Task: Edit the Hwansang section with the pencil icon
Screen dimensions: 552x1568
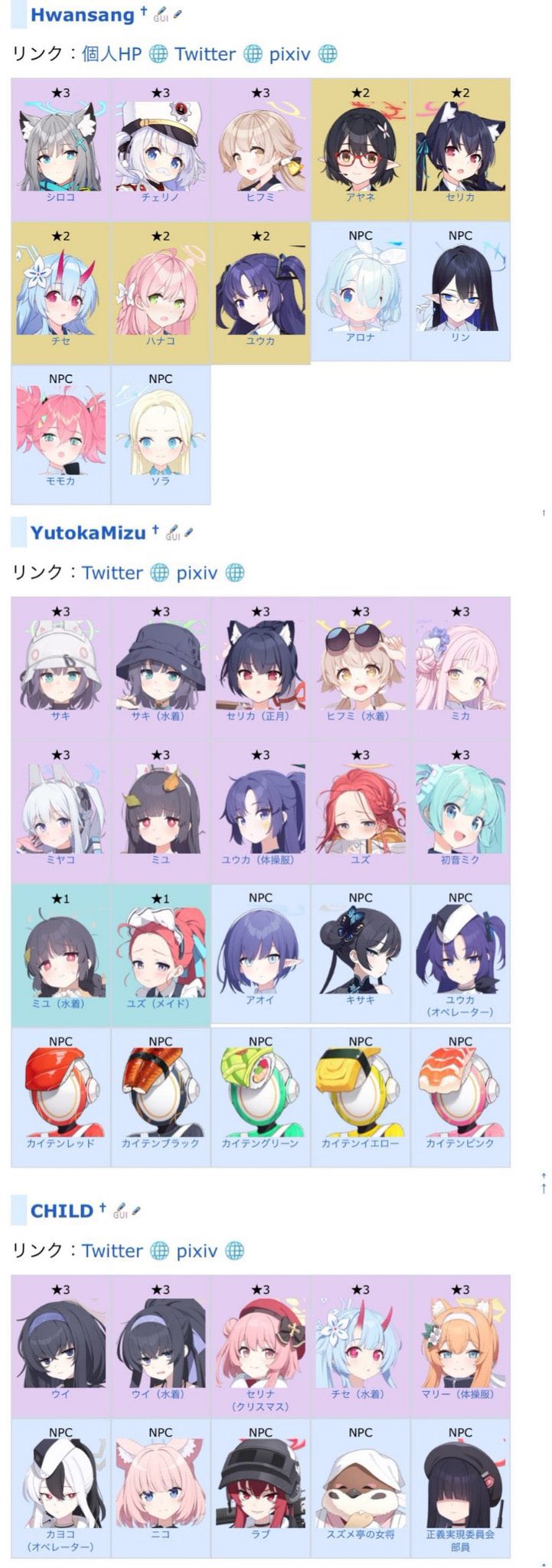Action: click(178, 14)
